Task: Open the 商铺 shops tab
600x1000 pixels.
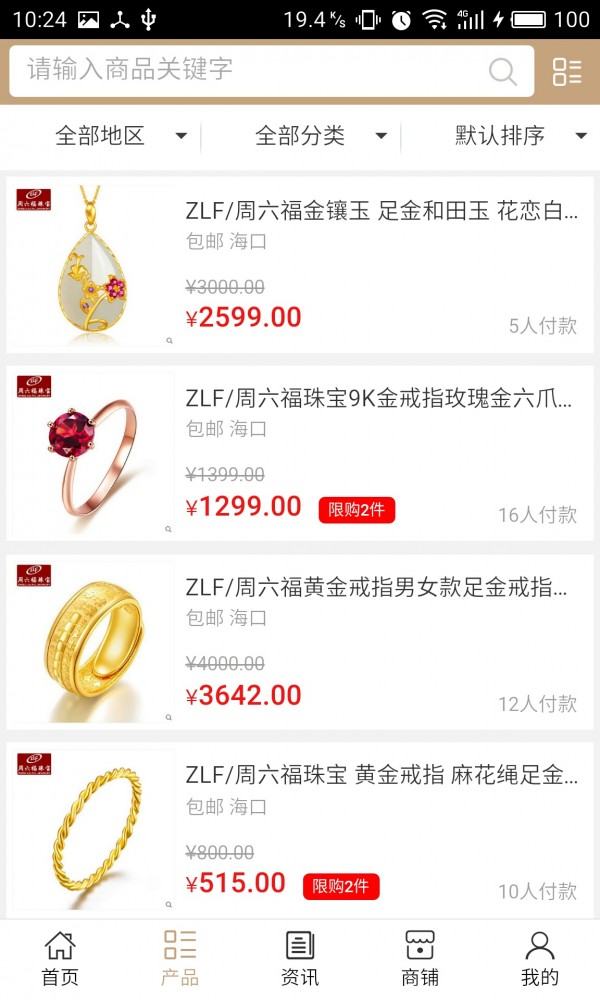Action: [x=420, y=958]
